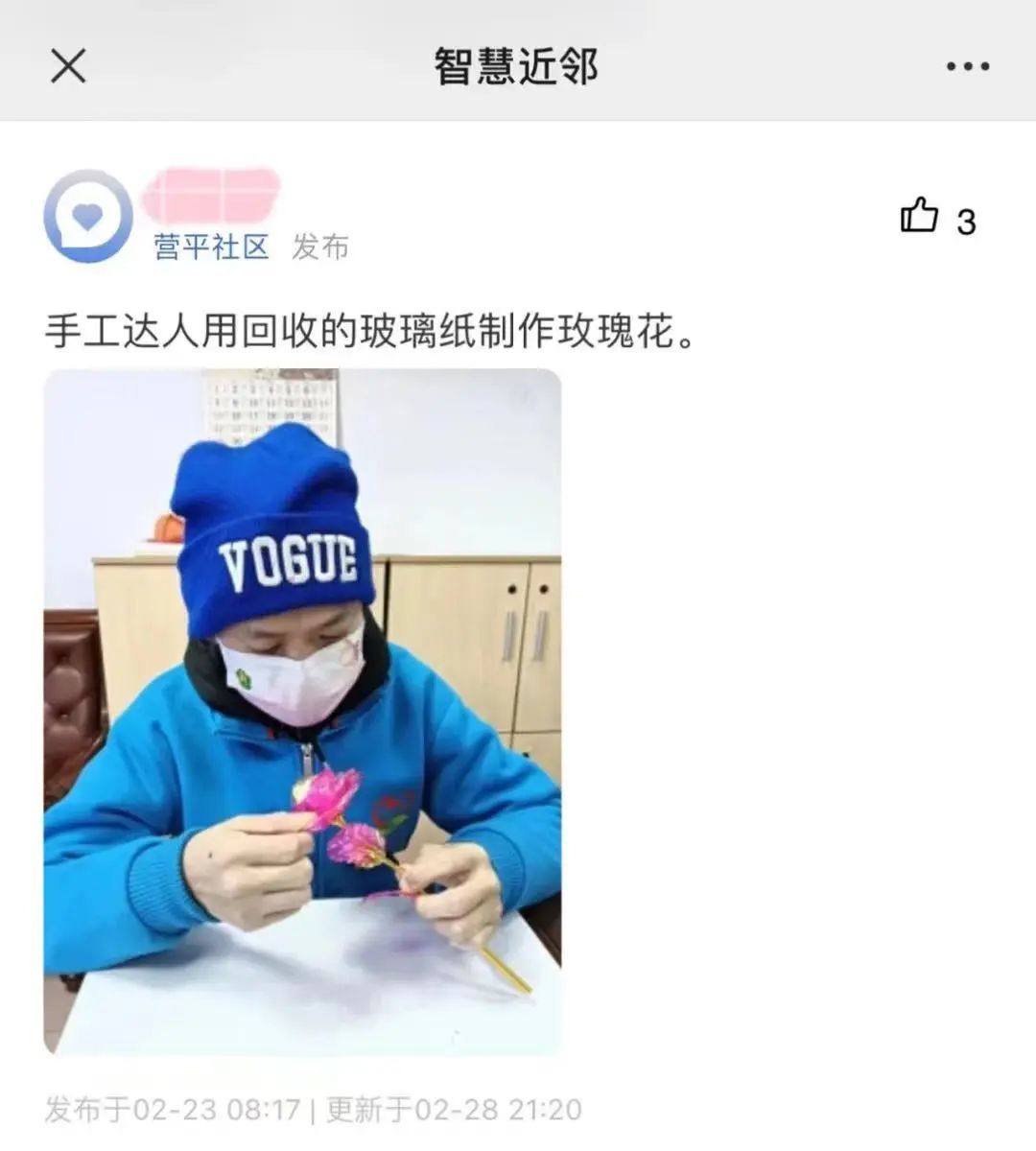The height and width of the screenshot is (1151, 1036).
Task: Open the poster's profile avatar
Action: 88,217
